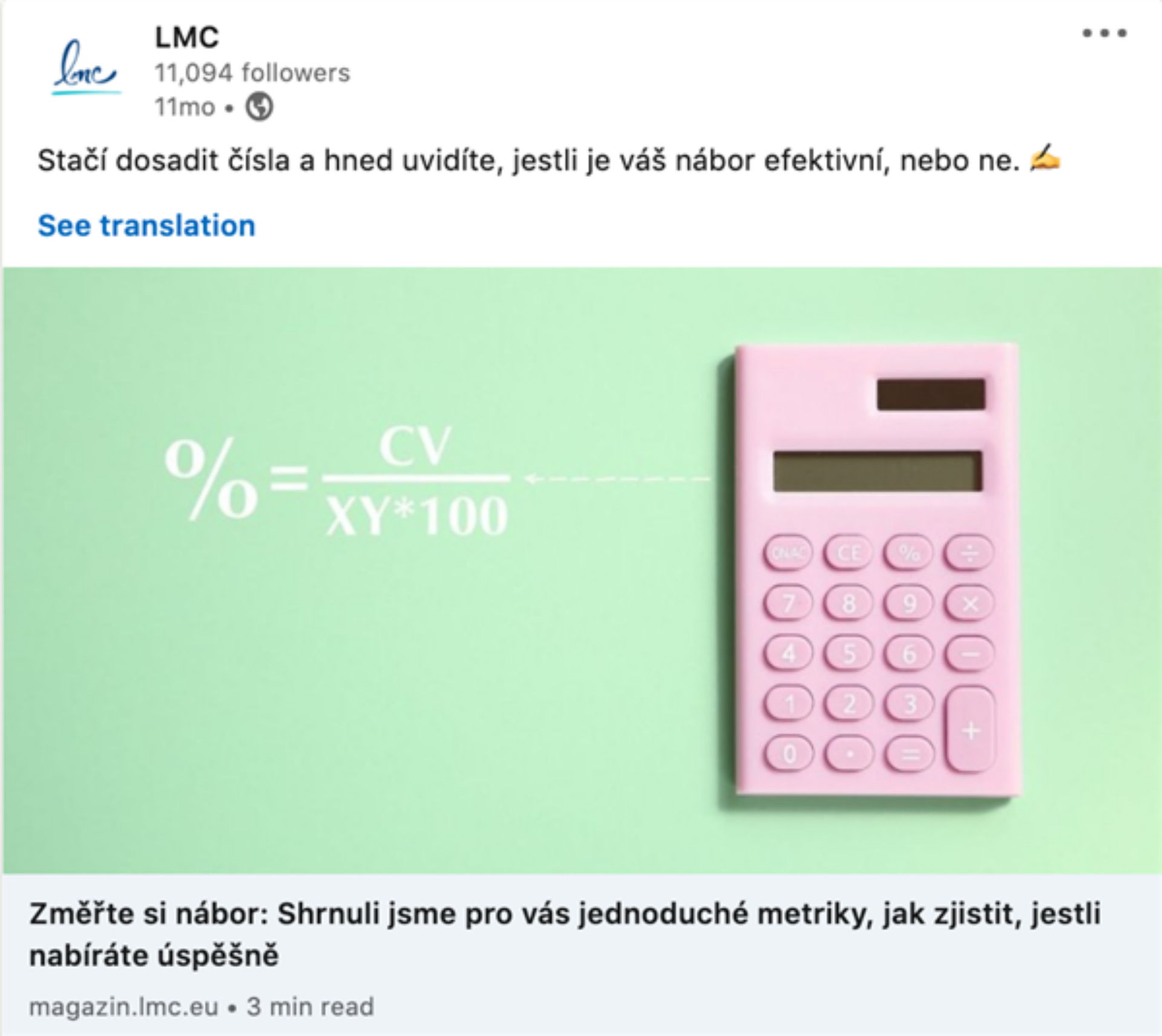The height and width of the screenshot is (1036, 1162).
Task: Open the LMC company name
Action: [187, 38]
